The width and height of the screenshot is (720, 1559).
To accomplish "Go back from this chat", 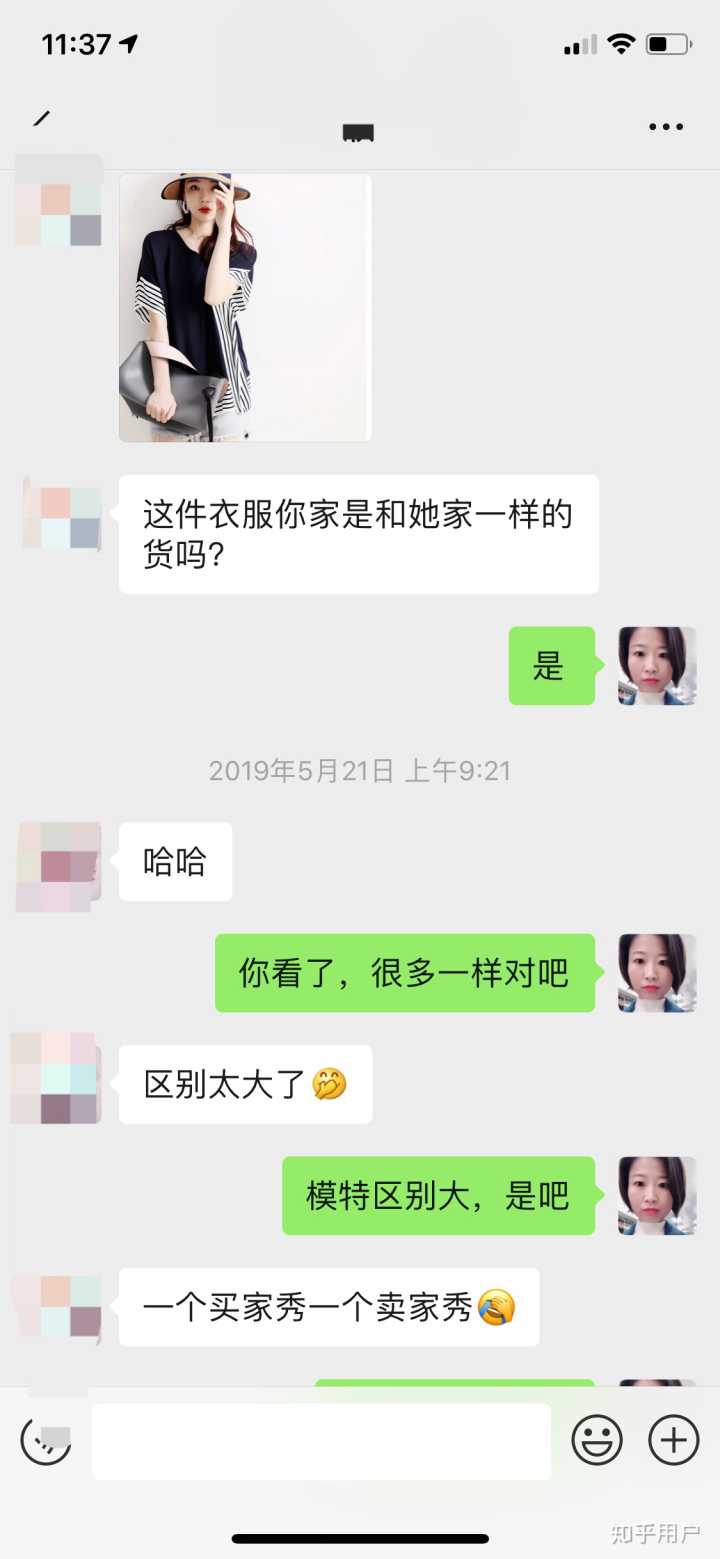I will (41, 120).
